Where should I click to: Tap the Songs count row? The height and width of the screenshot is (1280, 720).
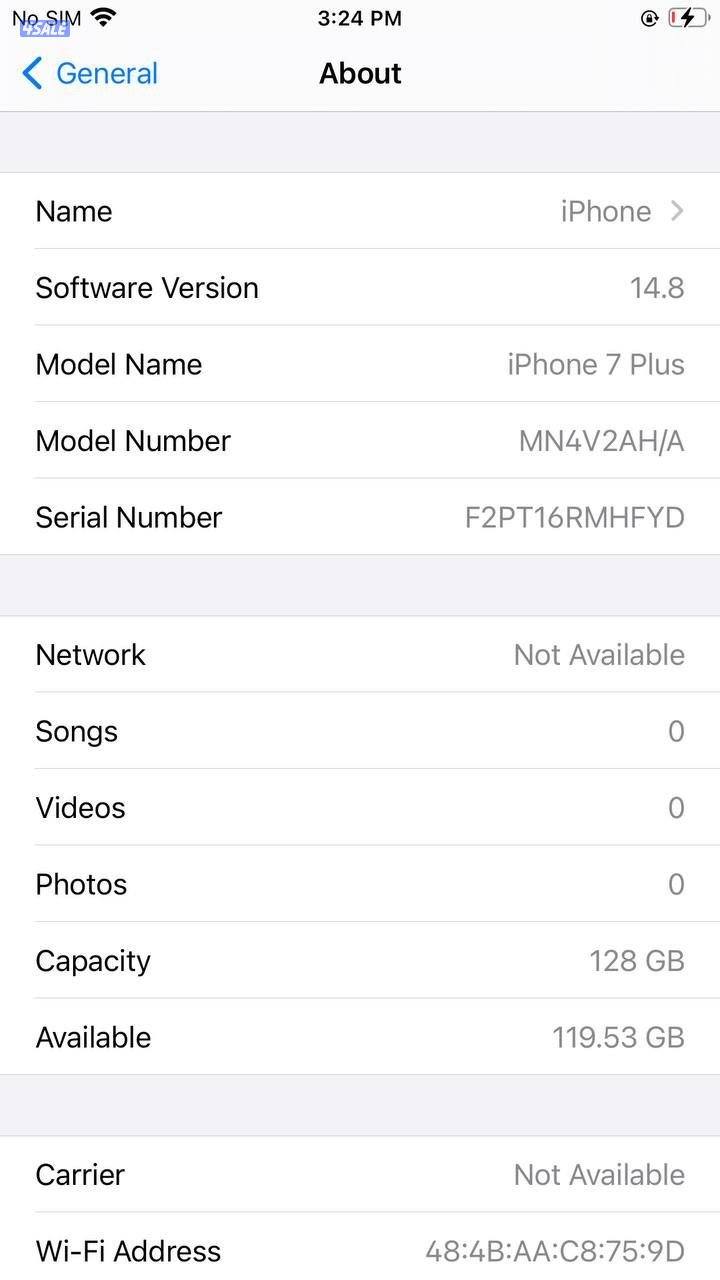point(360,731)
